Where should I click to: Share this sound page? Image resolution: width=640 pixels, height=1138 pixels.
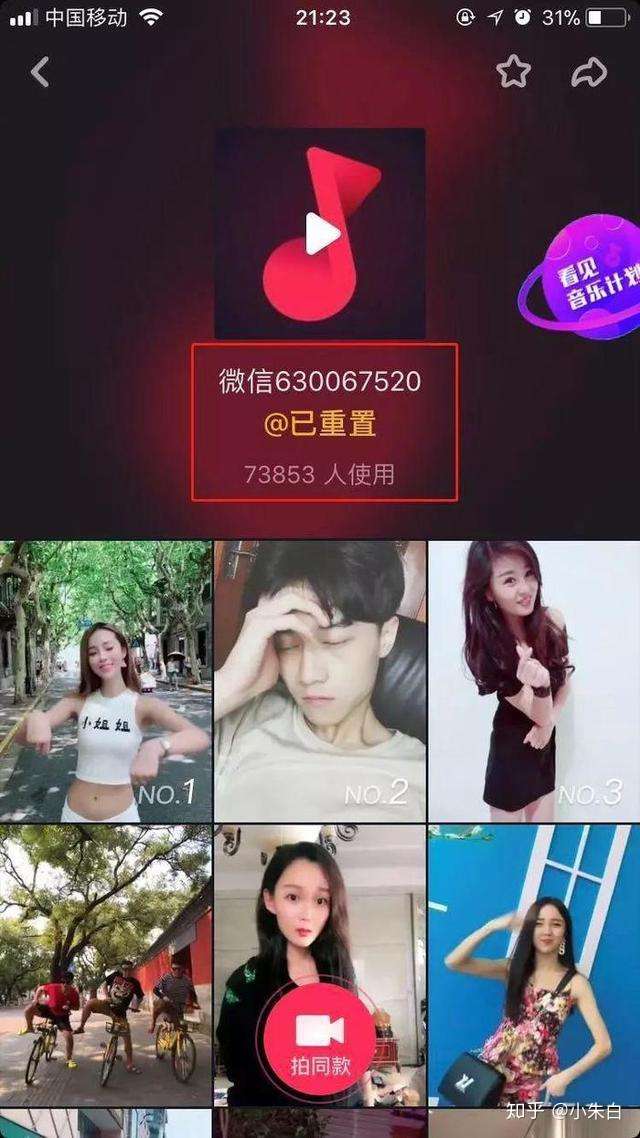(589, 72)
